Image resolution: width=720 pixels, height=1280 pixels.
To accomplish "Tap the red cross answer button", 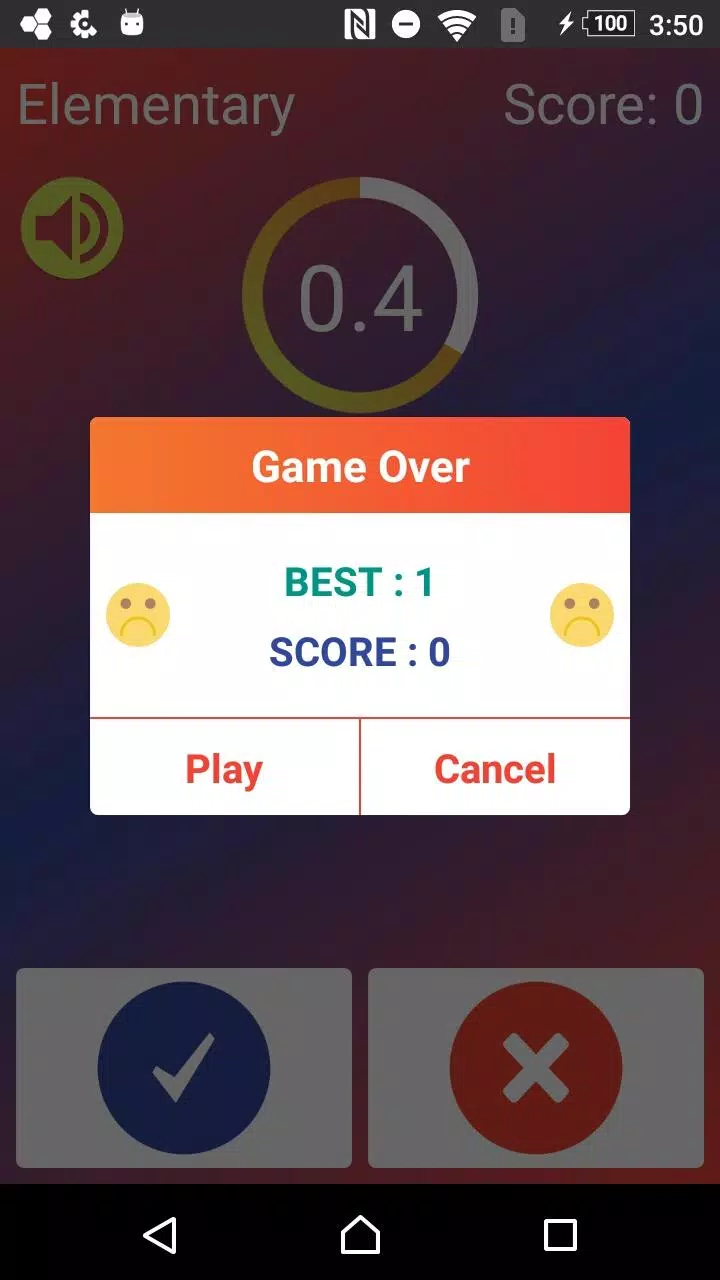I will tap(536, 1068).
